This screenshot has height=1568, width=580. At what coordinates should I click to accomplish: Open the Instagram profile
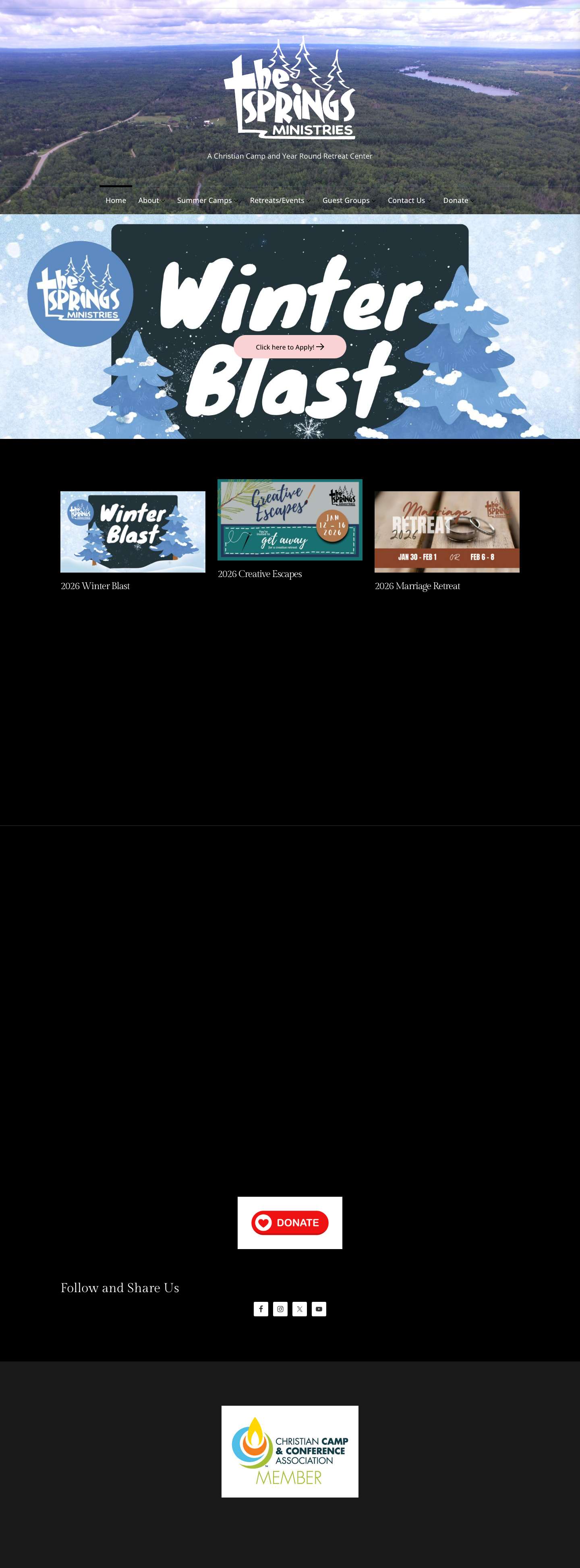(x=280, y=1309)
